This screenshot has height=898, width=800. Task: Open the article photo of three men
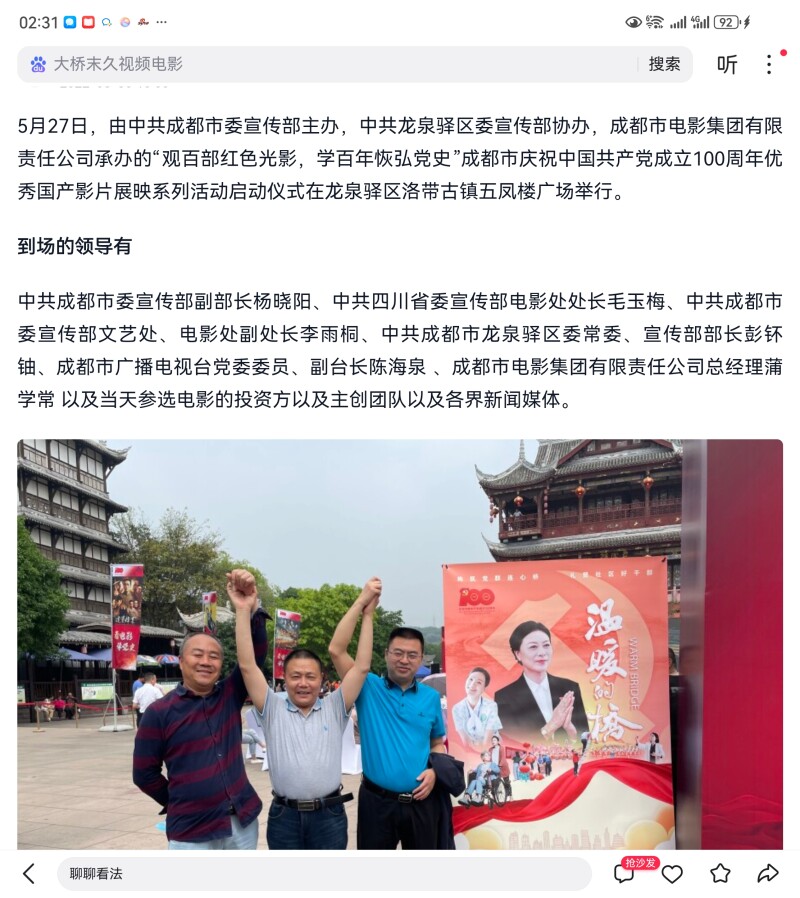tap(400, 645)
